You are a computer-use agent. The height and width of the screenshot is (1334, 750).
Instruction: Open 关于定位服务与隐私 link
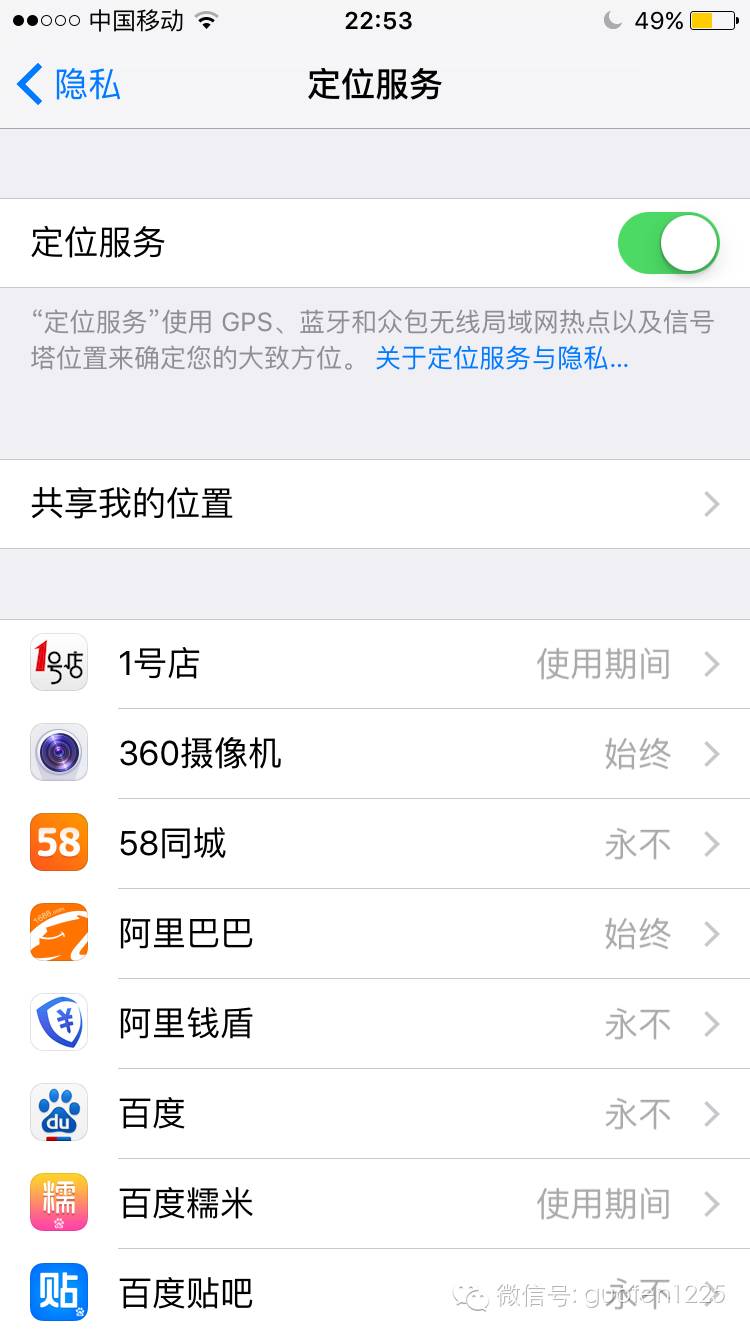501,359
